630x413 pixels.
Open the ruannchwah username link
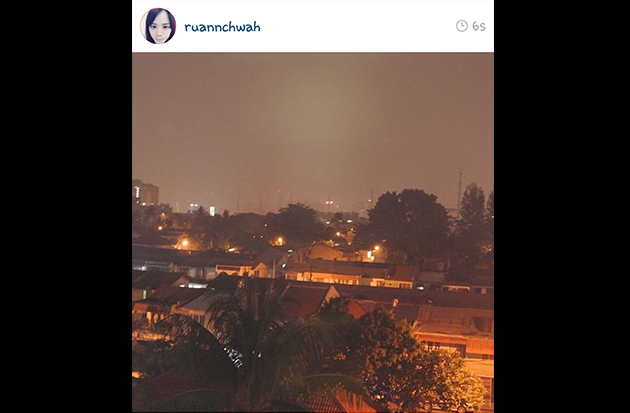222,27
